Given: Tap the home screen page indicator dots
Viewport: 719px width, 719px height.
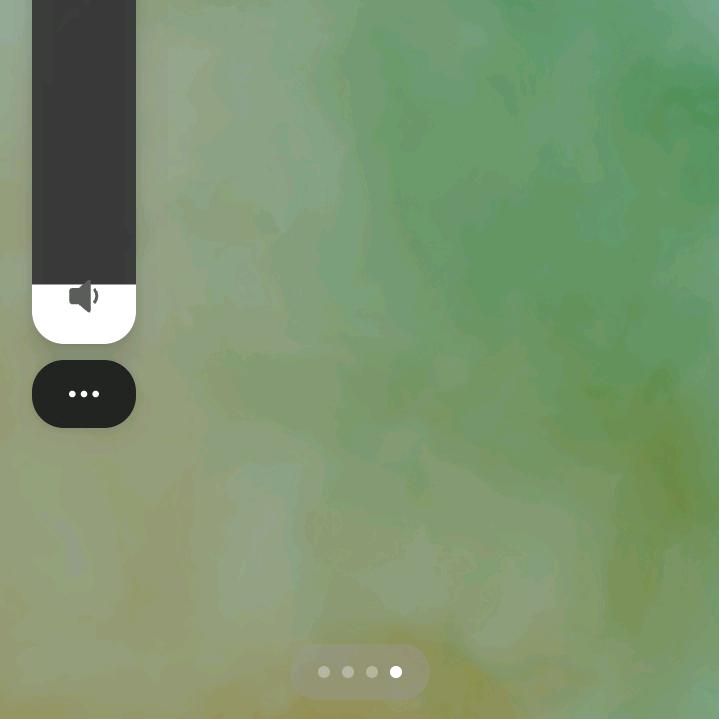Looking at the screenshot, I should (360, 672).
